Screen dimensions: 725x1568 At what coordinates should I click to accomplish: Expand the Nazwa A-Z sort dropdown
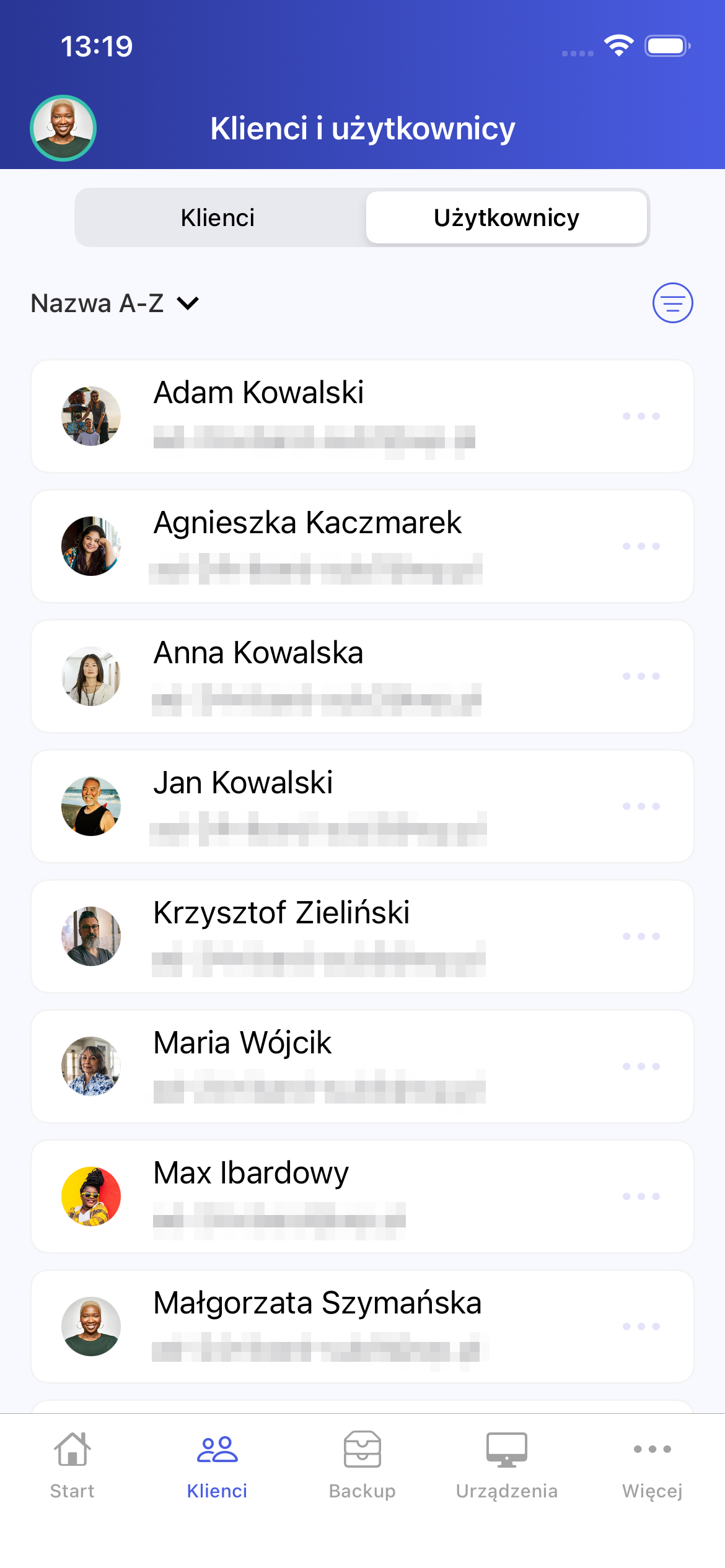coord(115,303)
